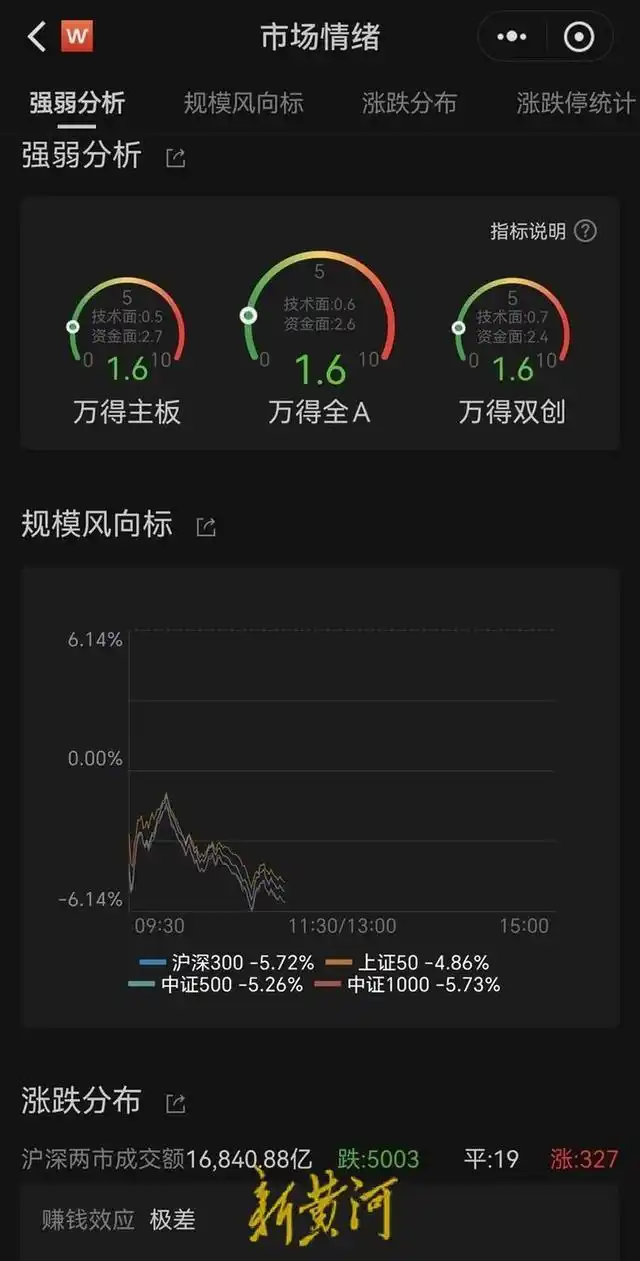640x1261 pixels.
Task: Share the 规模风向标 chart
Action: click(206, 527)
